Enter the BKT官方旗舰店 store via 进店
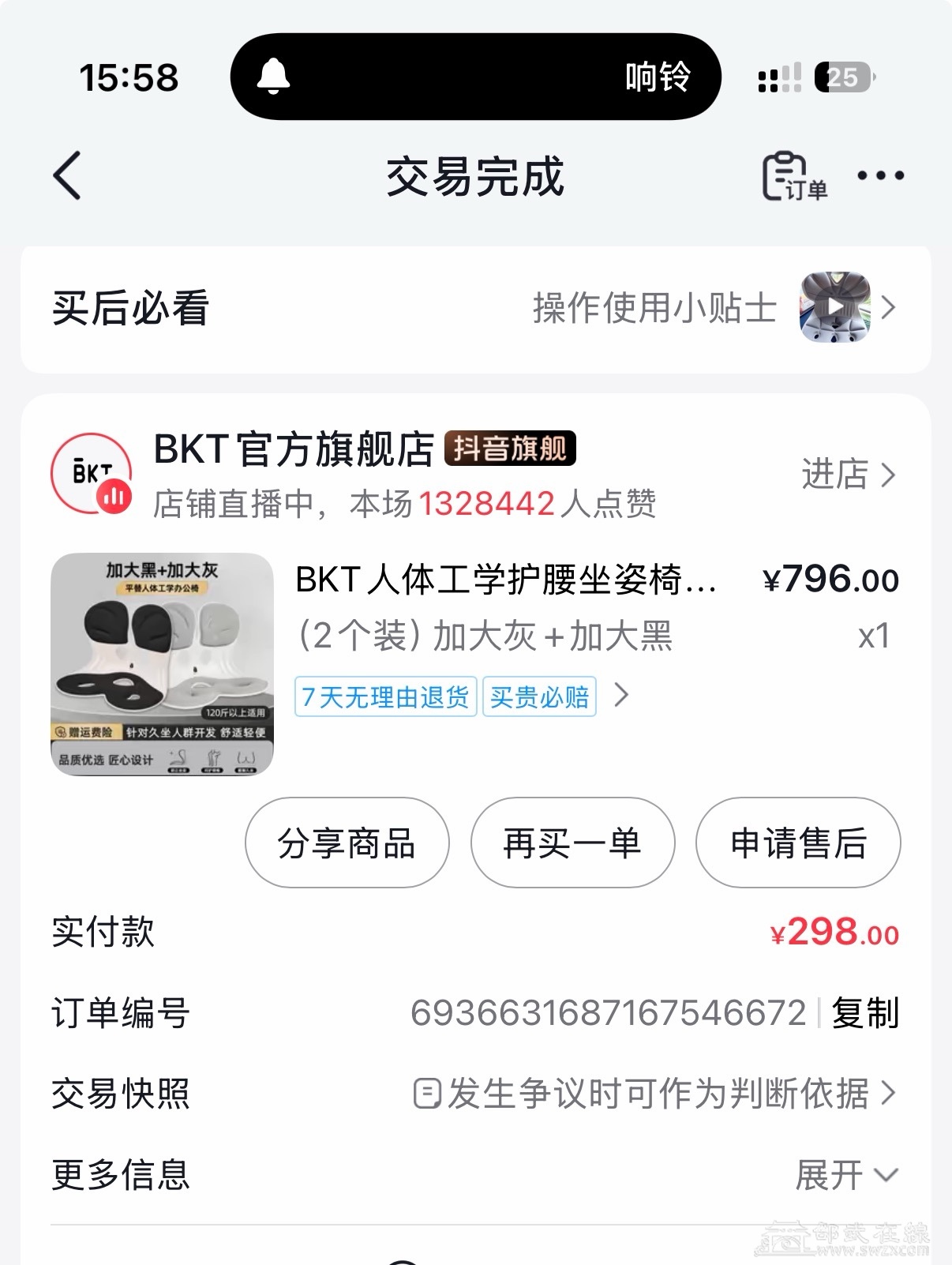Image resolution: width=952 pixels, height=1265 pixels. tap(849, 475)
